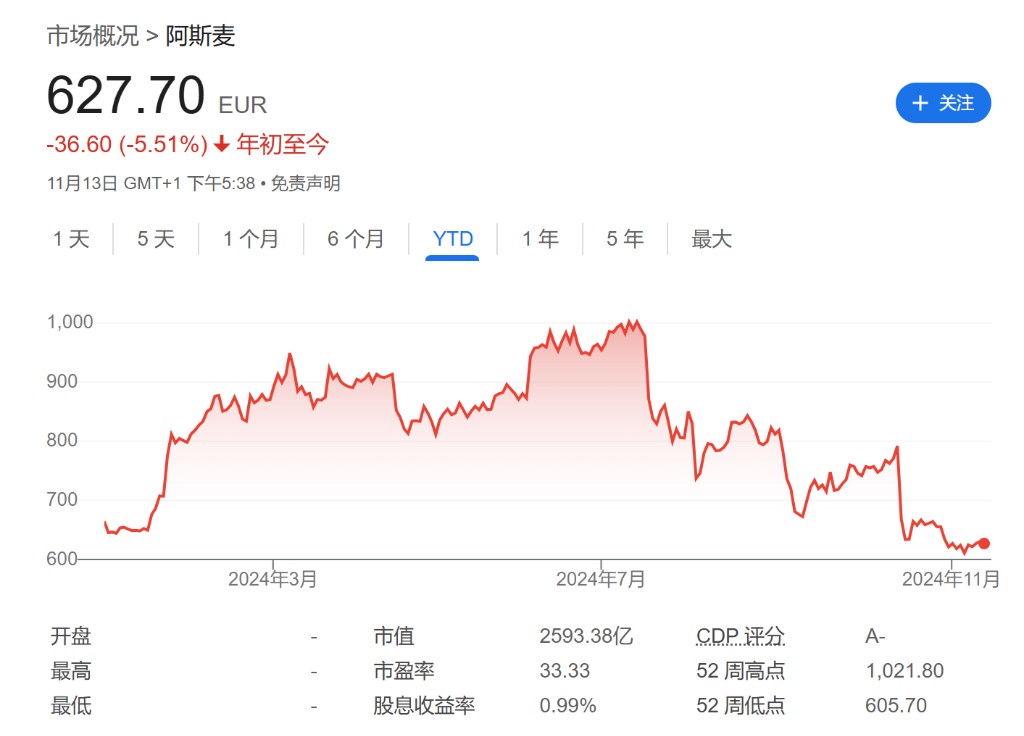Viewport: 1024px width, 736px height.
Task: Switch to the 6 个月 range
Action: 355,239
